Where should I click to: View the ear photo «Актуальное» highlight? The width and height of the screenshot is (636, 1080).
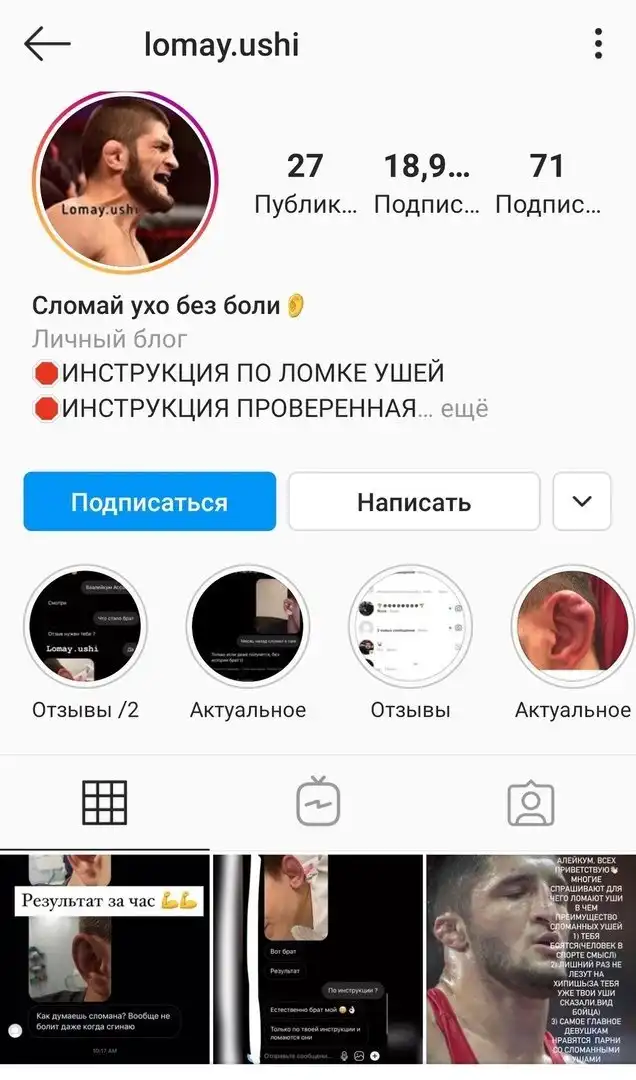click(x=572, y=628)
